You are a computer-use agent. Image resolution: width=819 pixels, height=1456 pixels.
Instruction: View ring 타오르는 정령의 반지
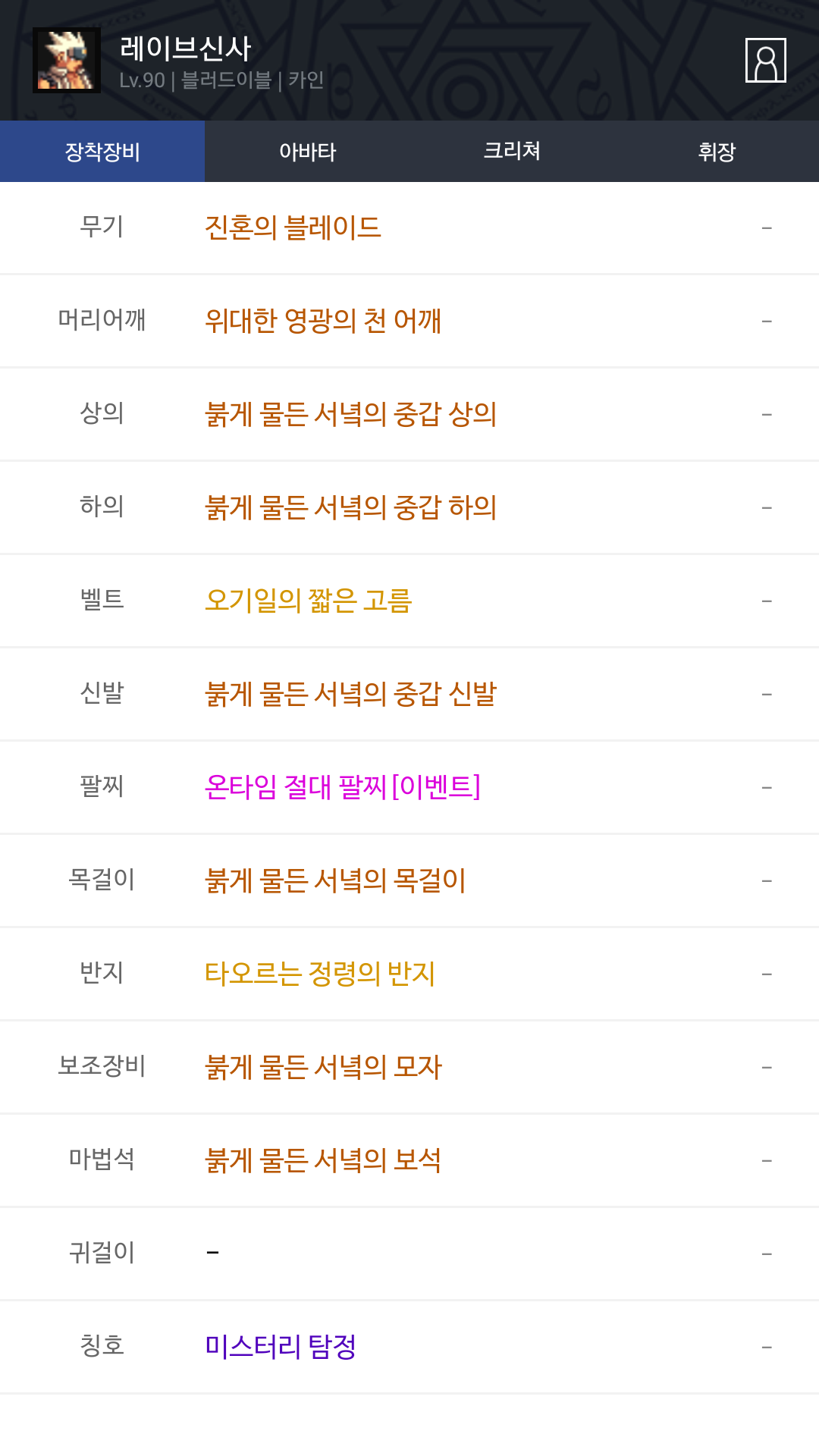320,974
